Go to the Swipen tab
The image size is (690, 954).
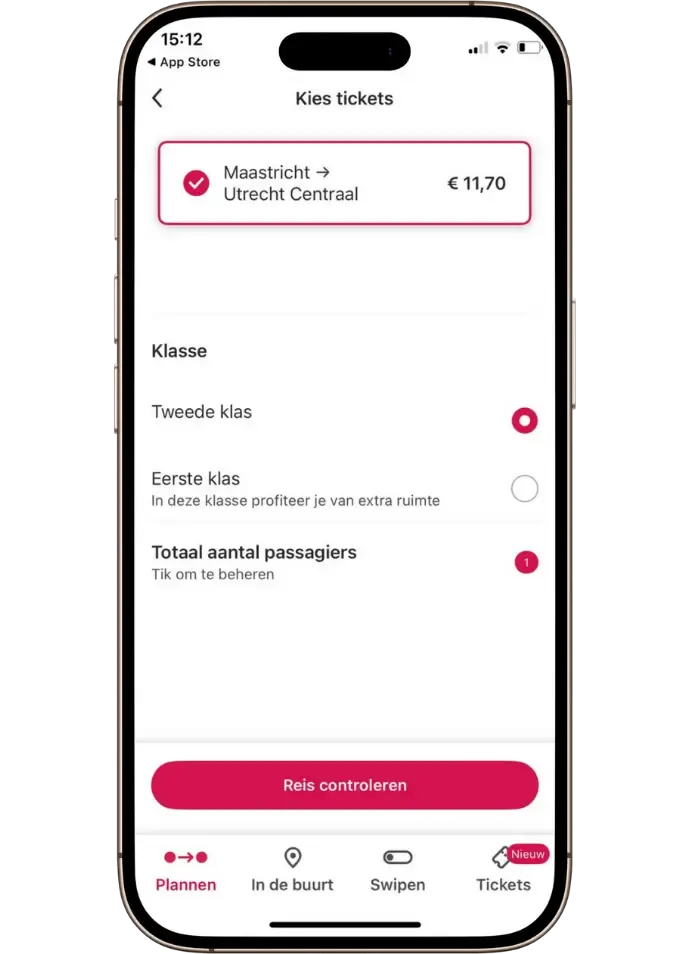tap(397, 870)
